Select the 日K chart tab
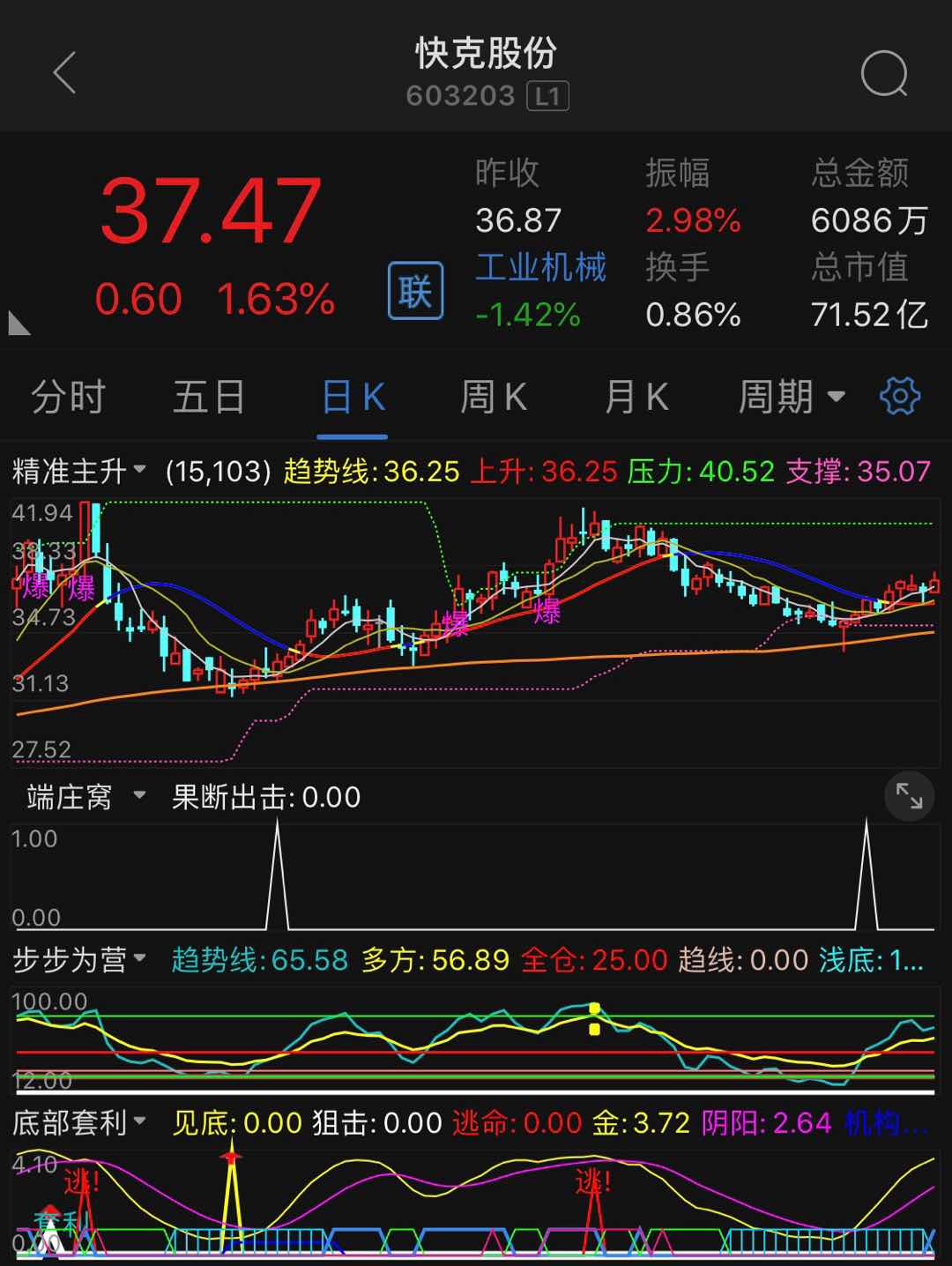952x1266 pixels. [353, 398]
